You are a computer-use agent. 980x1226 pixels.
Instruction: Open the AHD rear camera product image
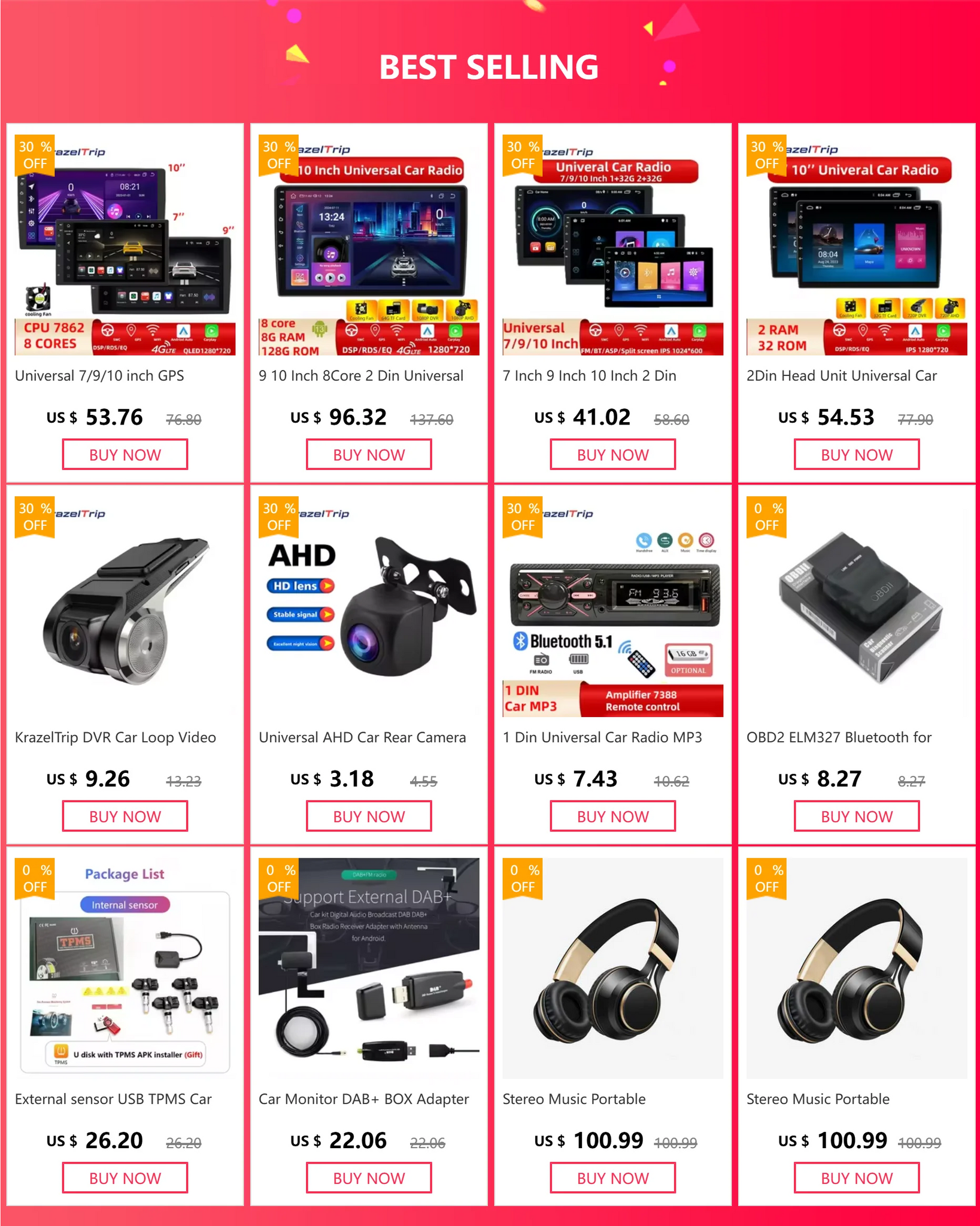coord(369,608)
